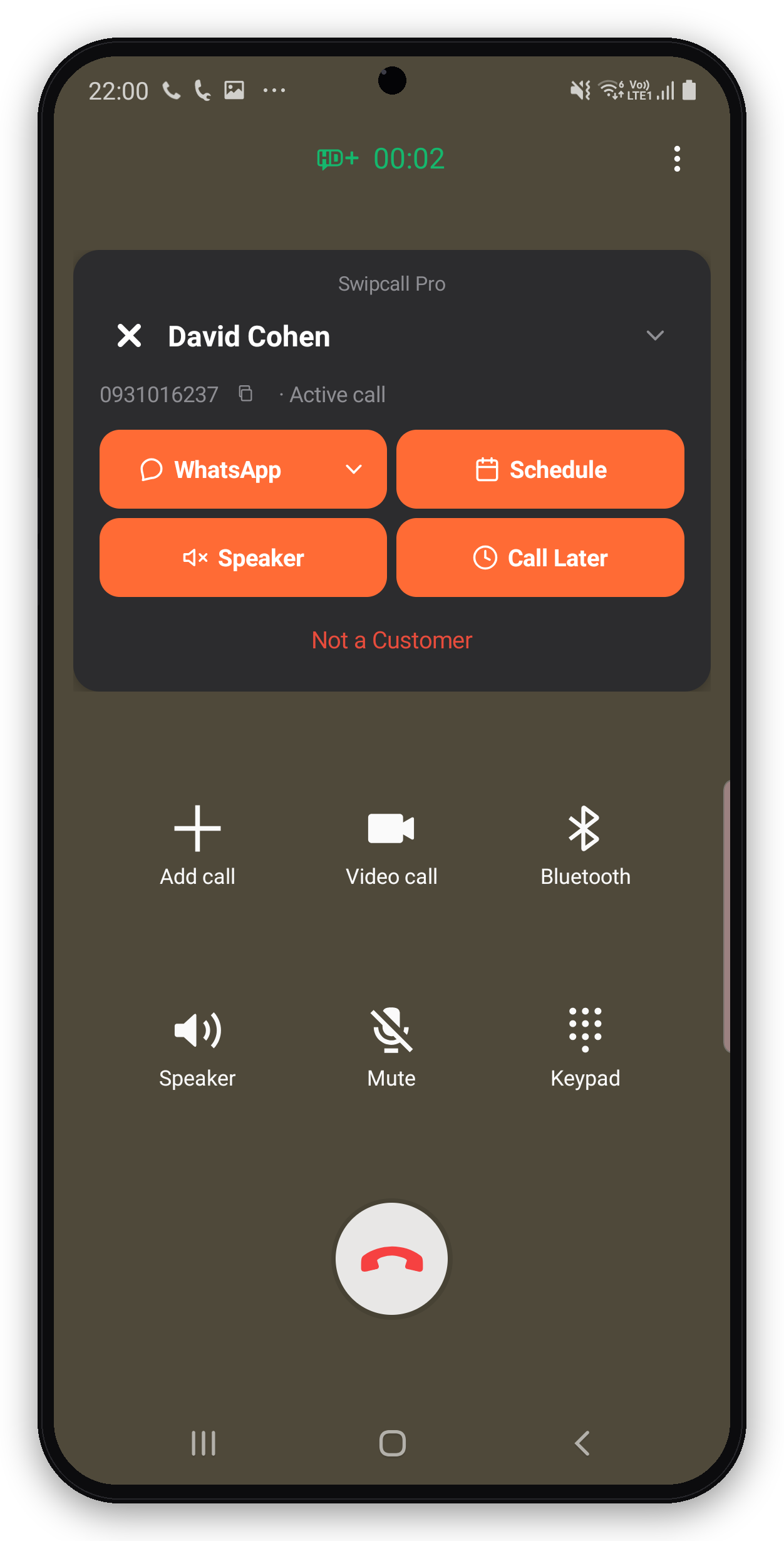The width and height of the screenshot is (784, 1541).
Task: Tap the Schedule button
Action: (x=540, y=469)
